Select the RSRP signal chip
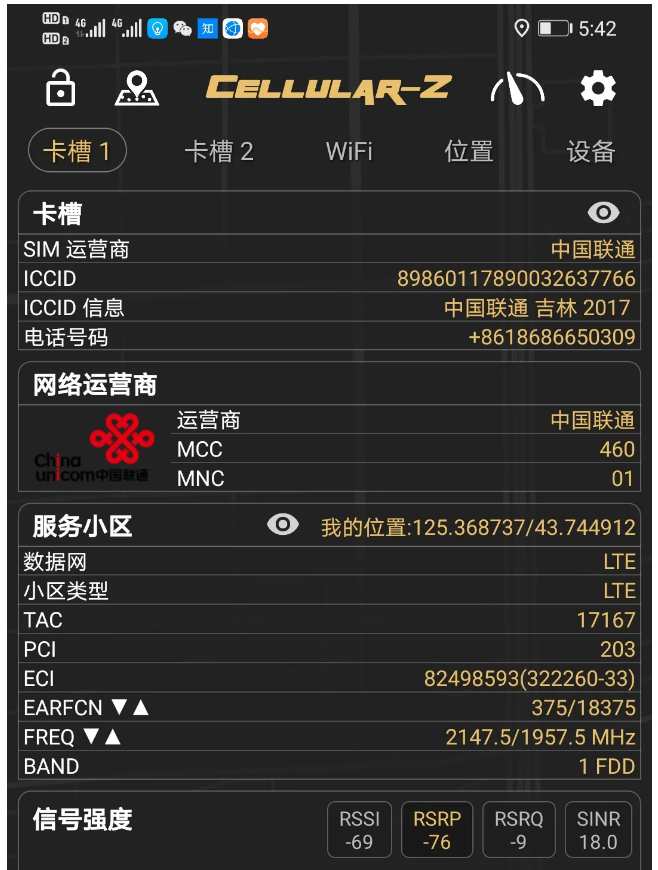The height and width of the screenshot is (870, 658). pyautogui.click(x=437, y=830)
